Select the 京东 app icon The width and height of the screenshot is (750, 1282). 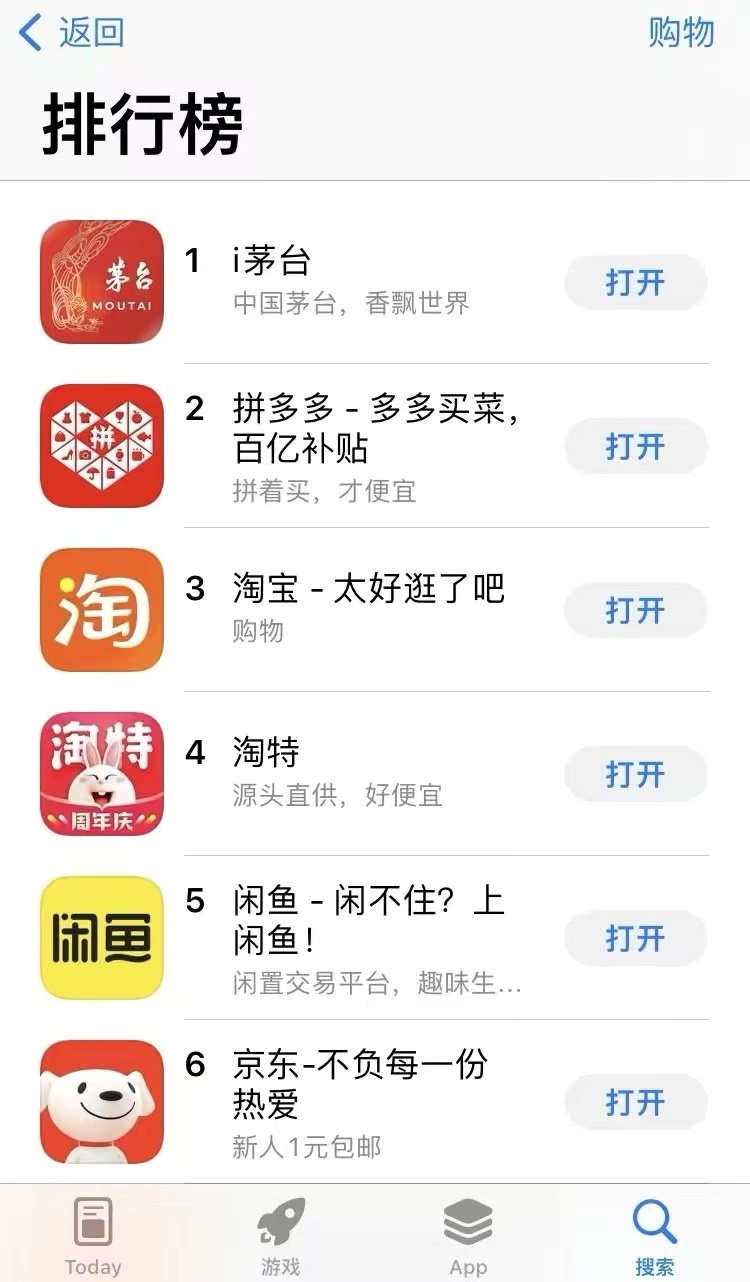coord(101,1102)
